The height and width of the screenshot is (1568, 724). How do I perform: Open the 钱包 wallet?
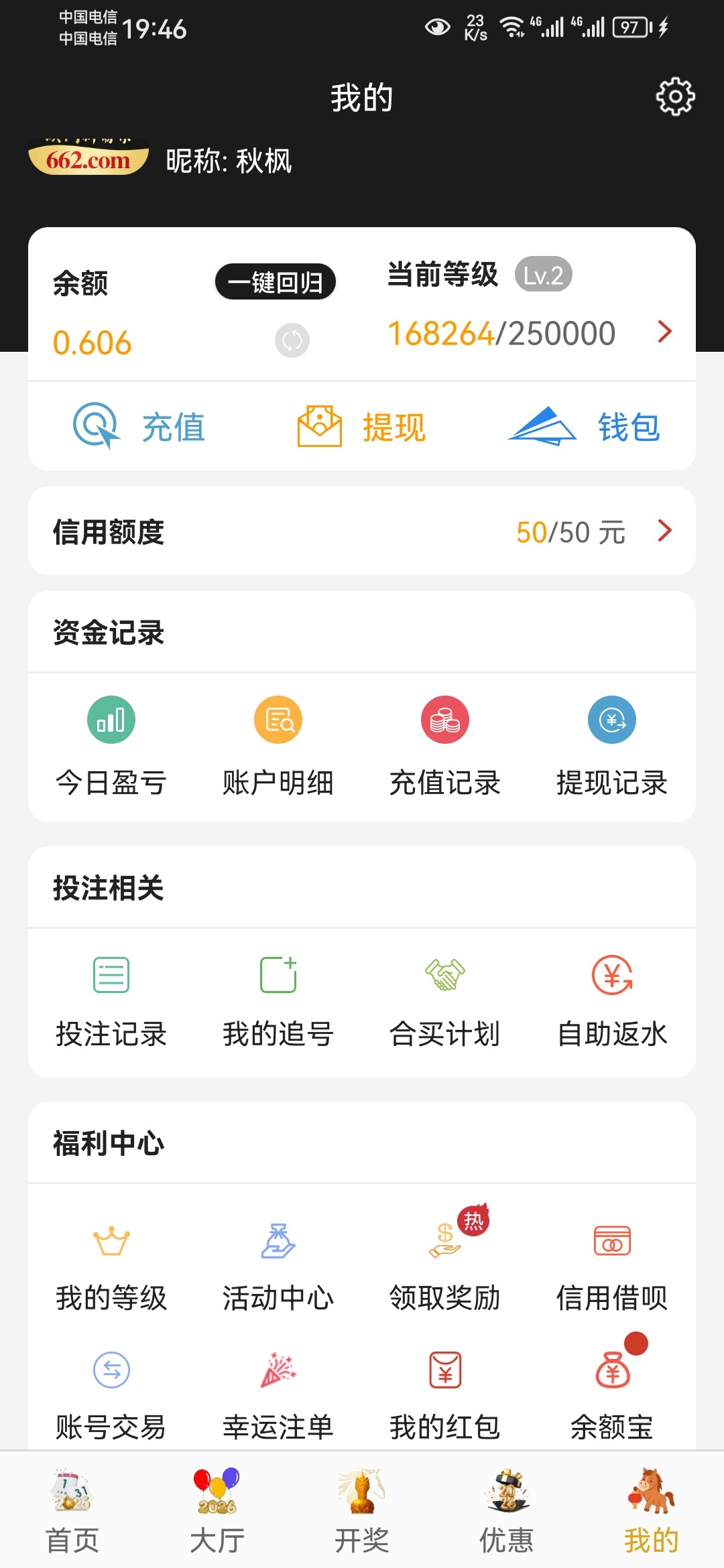(x=584, y=426)
